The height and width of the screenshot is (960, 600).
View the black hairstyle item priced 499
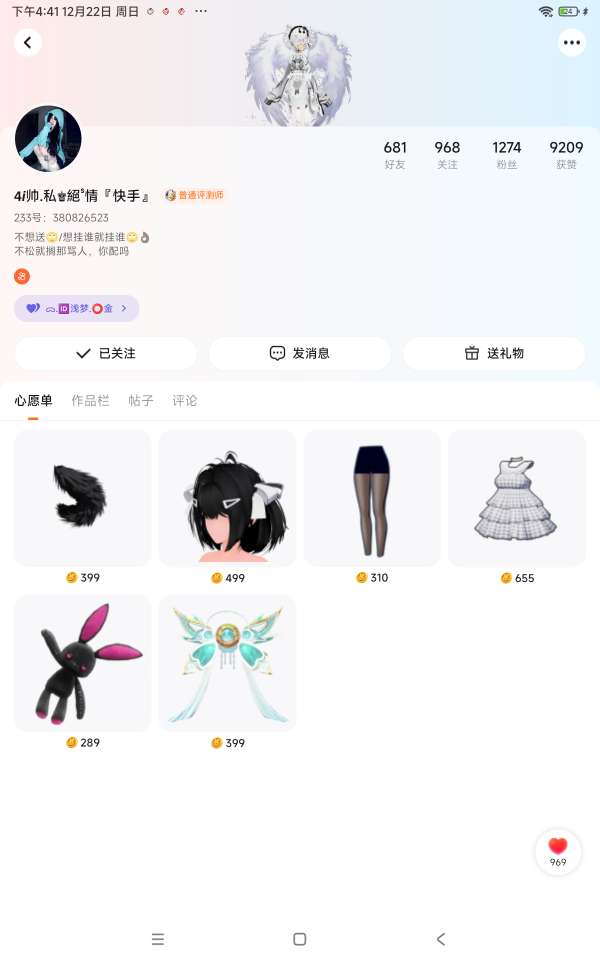point(227,498)
